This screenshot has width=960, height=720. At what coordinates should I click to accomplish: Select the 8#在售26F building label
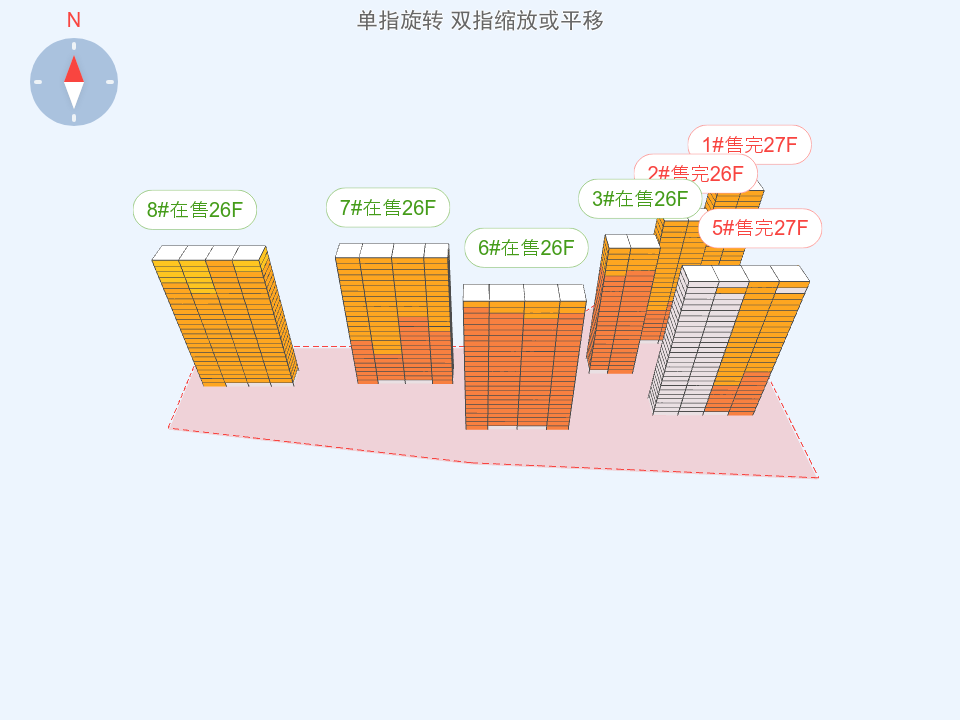pyautogui.click(x=195, y=210)
